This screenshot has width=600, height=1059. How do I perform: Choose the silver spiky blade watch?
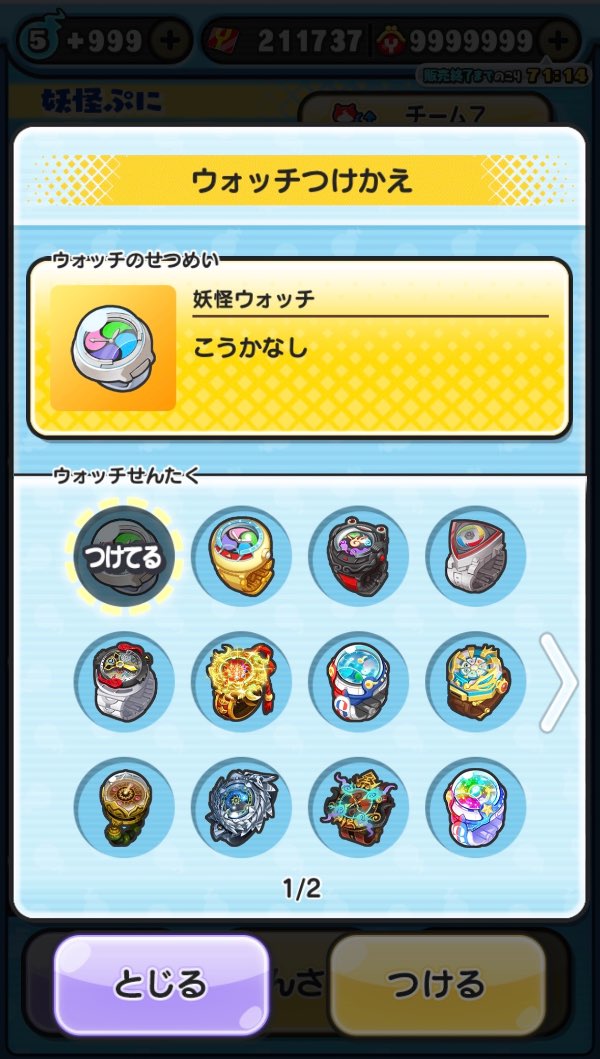pyautogui.click(x=241, y=807)
